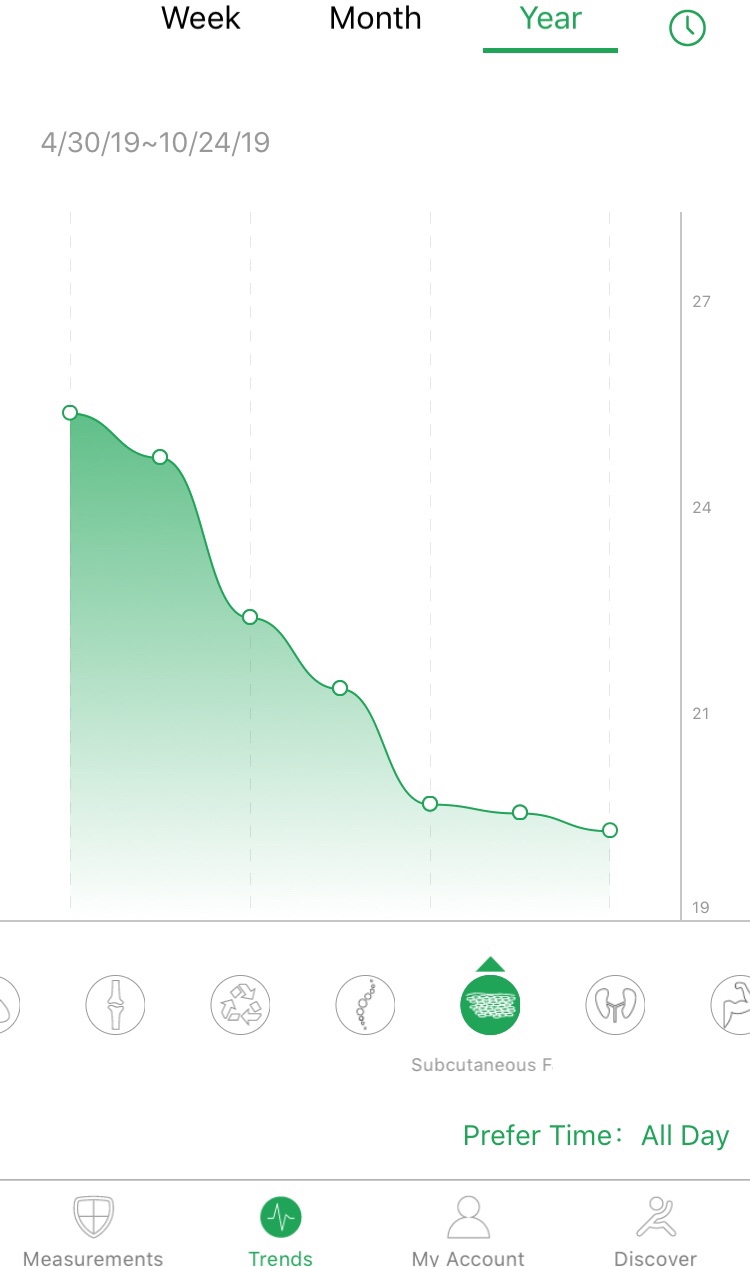
Task: Go to the Measurements tab
Action: coord(93,1232)
